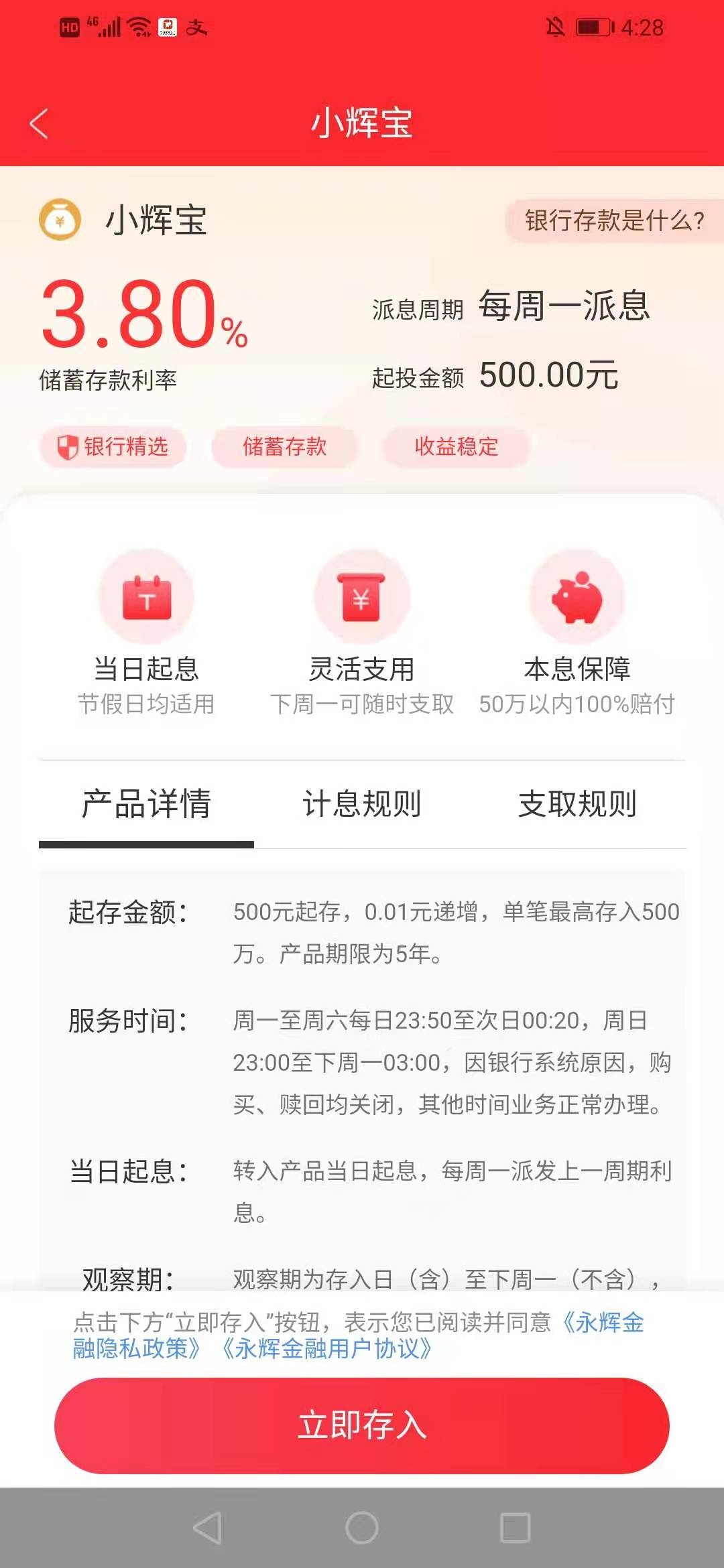Open the 永辉金融隐私政策 link
724x1568 pixels.
point(135,1349)
